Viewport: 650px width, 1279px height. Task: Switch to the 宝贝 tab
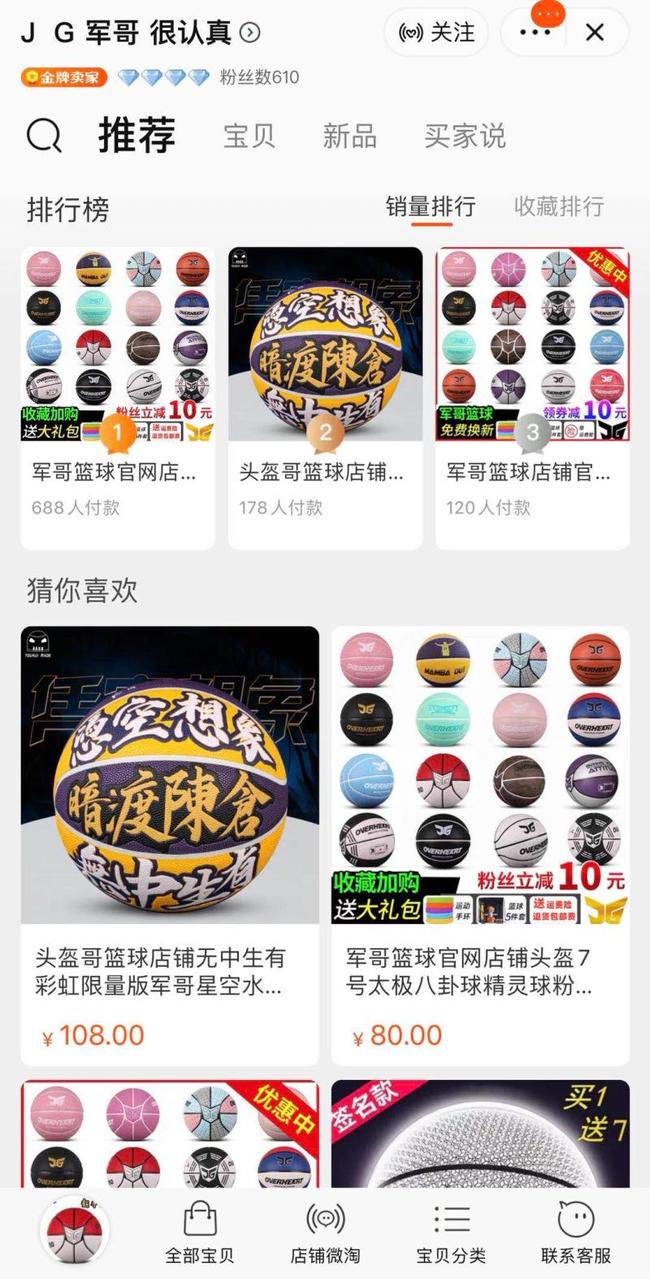click(249, 136)
